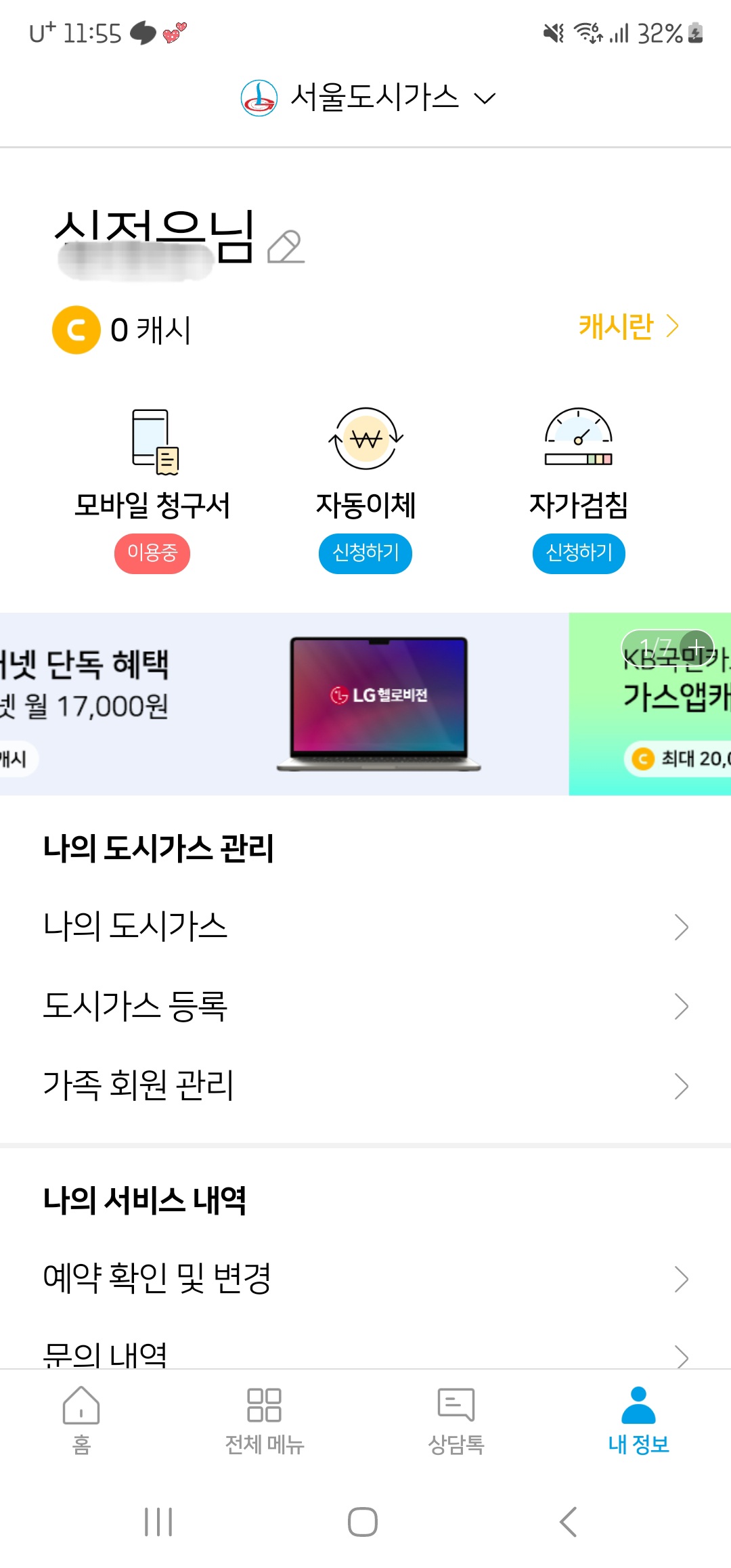Open the LG 헬로비전 banner

click(284, 704)
